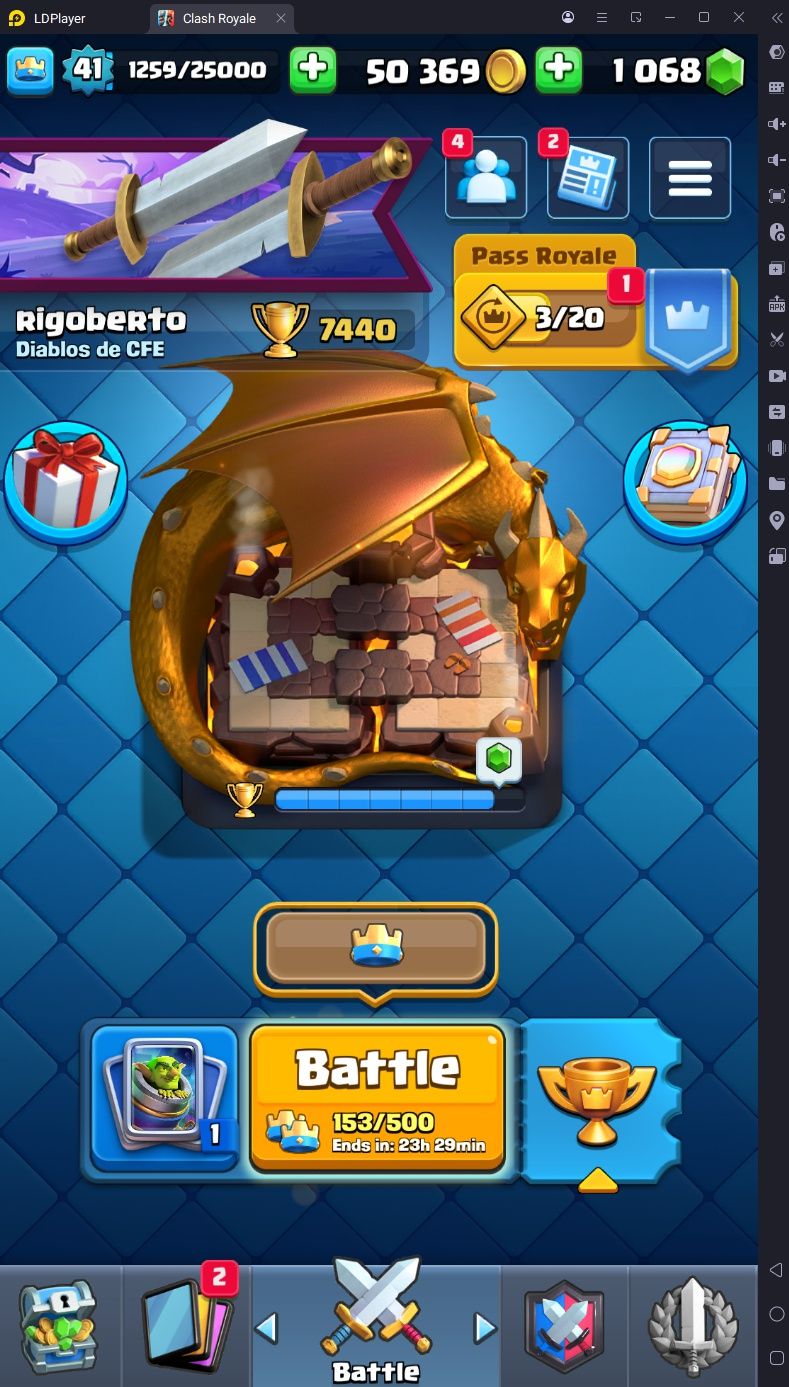
Task: Open the collection book icon
Action: pos(686,481)
